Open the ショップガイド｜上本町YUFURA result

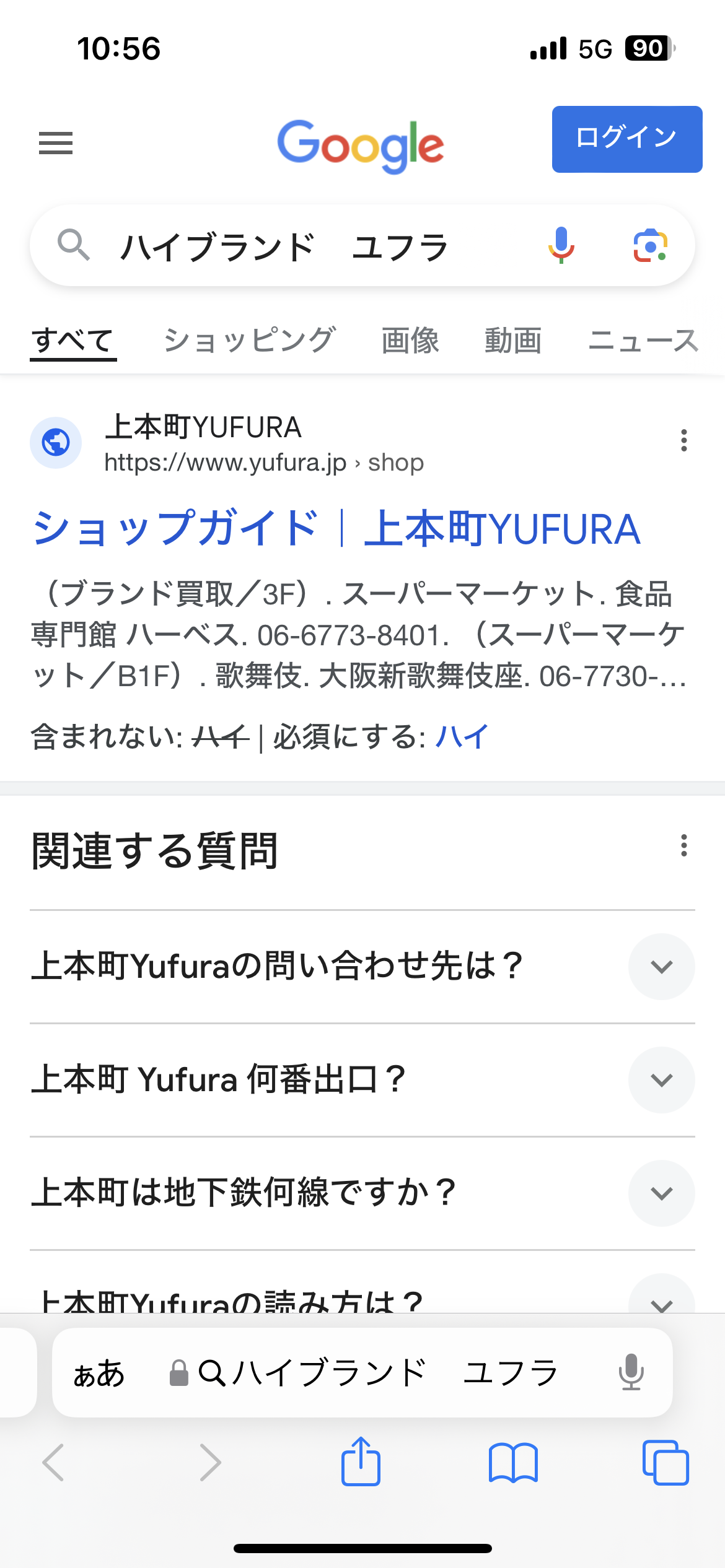(336, 529)
